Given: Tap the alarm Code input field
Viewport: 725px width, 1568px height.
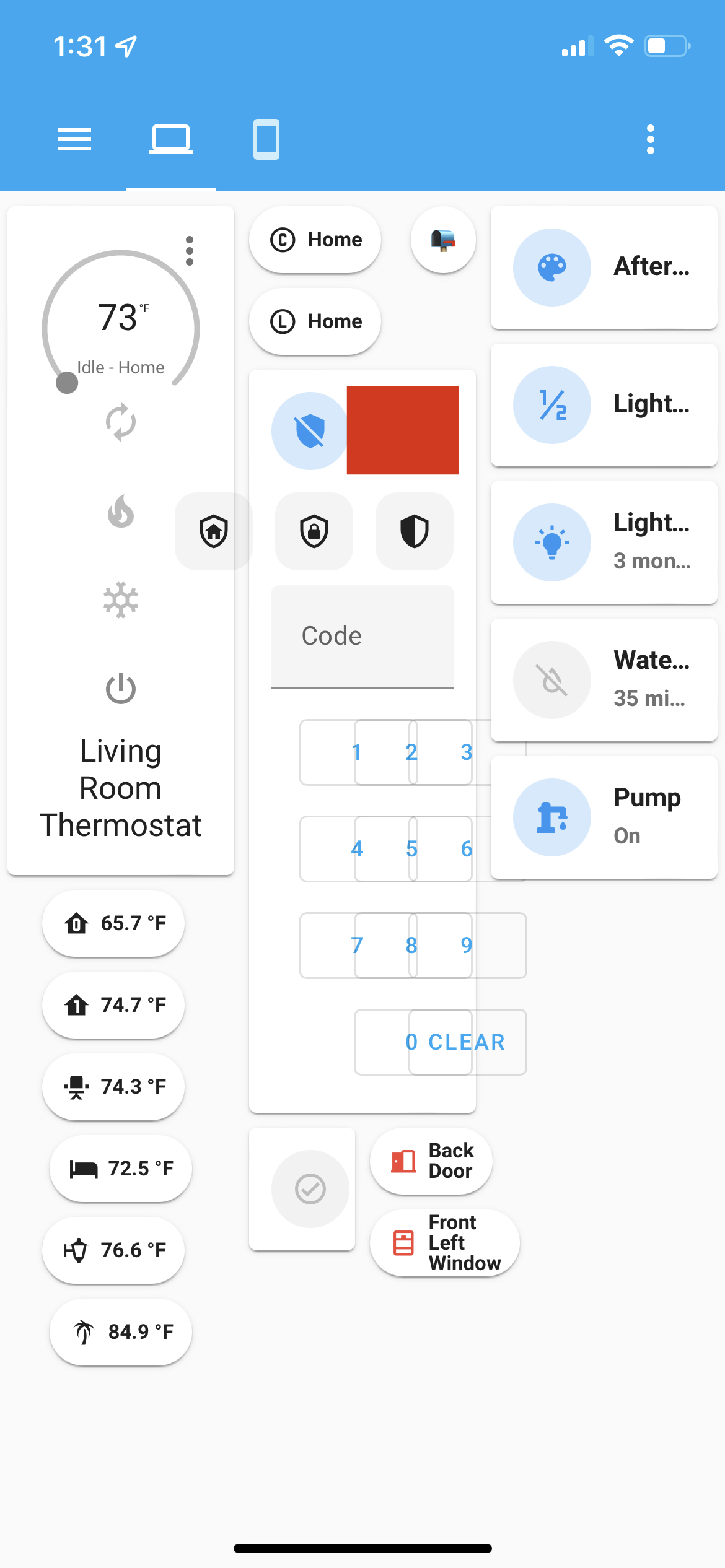Looking at the screenshot, I should tap(362, 637).
